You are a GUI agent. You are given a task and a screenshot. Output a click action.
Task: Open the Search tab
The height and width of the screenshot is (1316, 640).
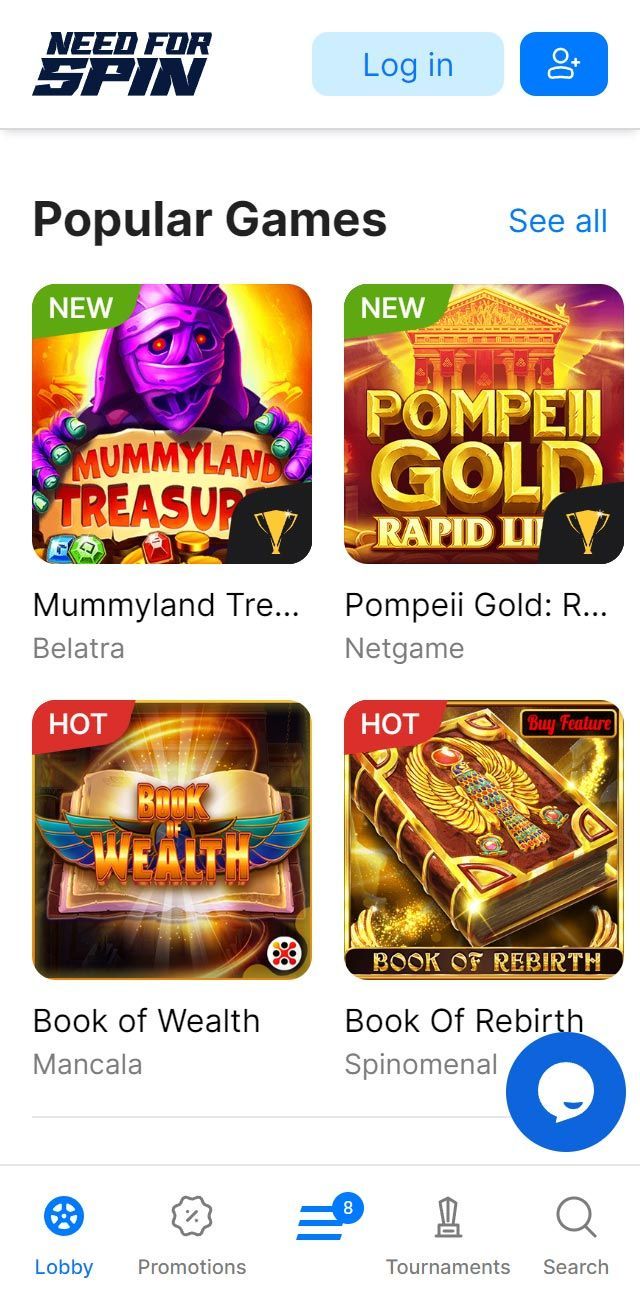(576, 1238)
